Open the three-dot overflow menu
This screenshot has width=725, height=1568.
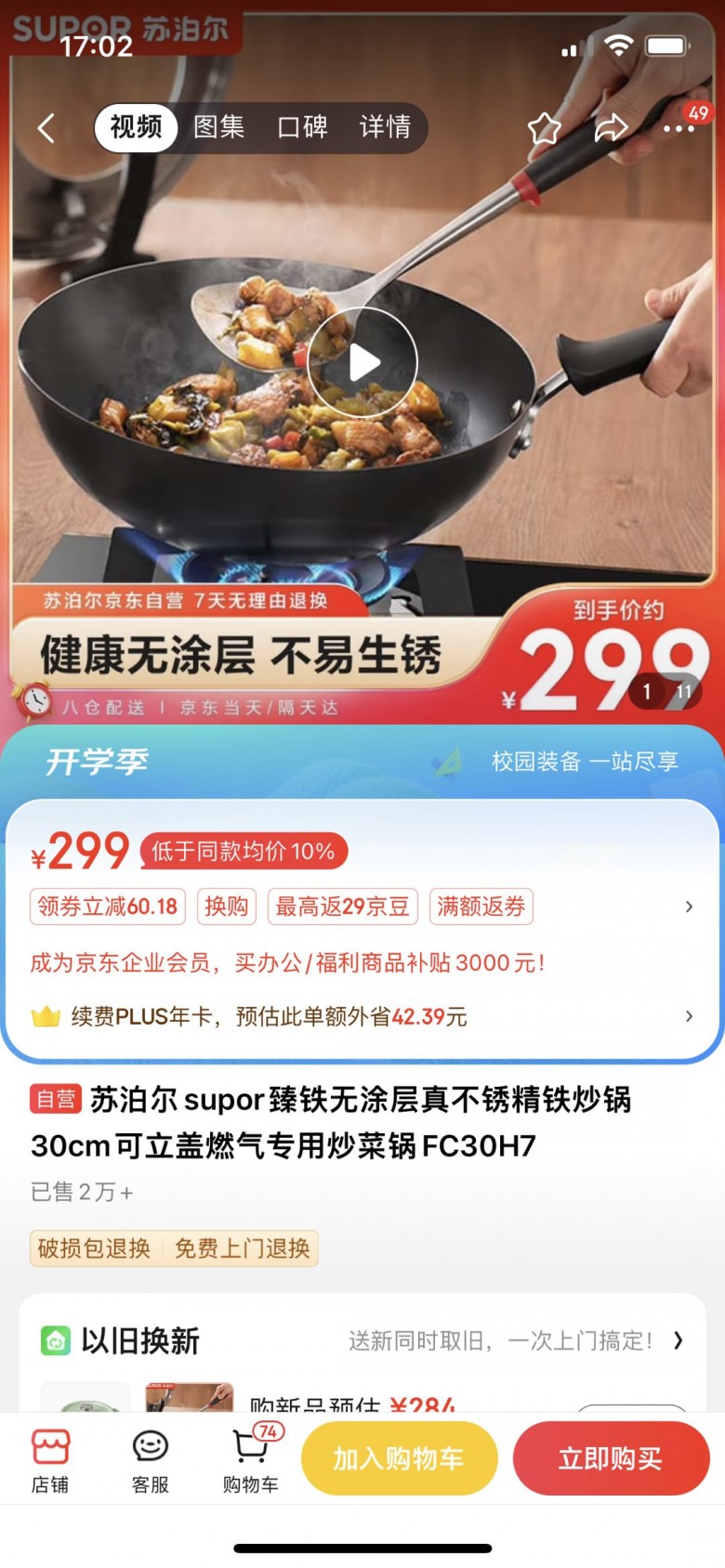(679, 128)
